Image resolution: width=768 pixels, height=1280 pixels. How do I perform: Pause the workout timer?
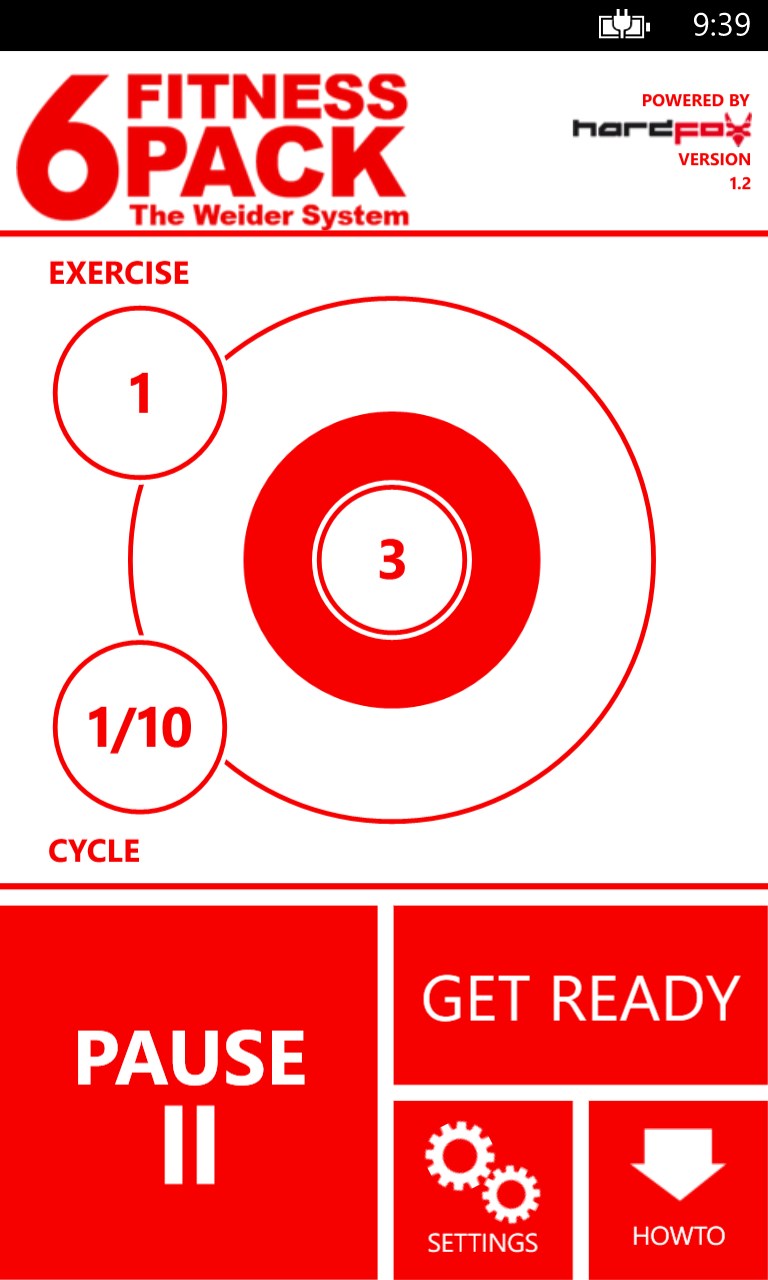point(189,1092)
